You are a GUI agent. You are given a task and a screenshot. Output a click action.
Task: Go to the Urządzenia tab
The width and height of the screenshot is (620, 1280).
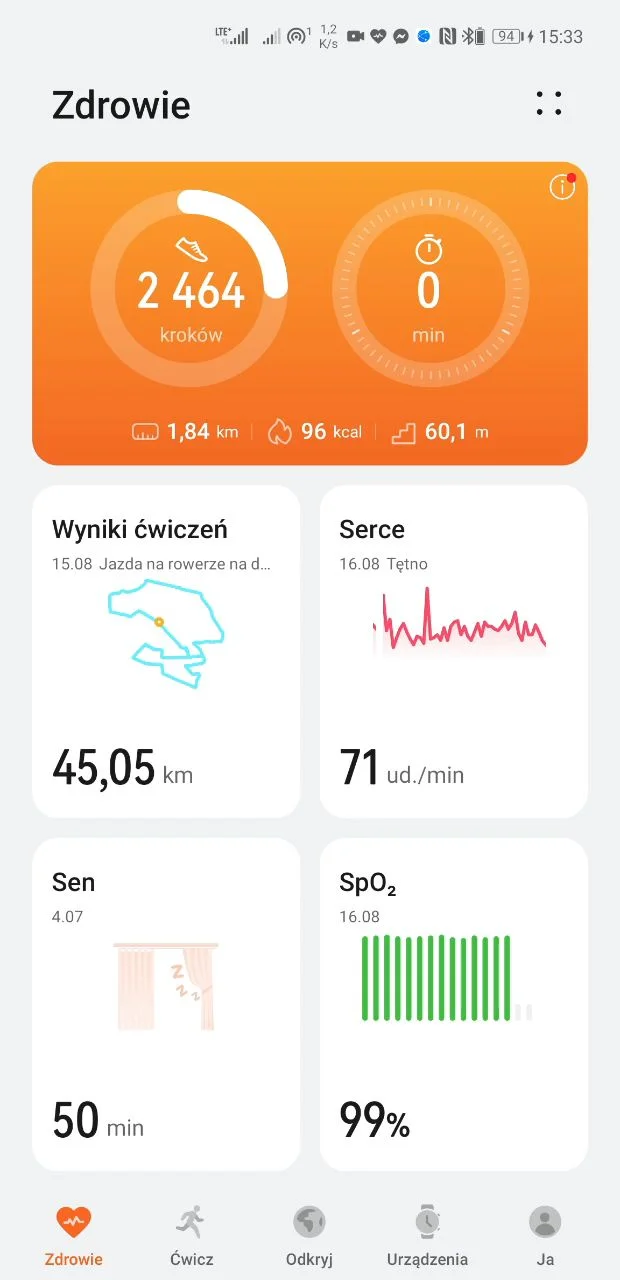[427, 1235]
